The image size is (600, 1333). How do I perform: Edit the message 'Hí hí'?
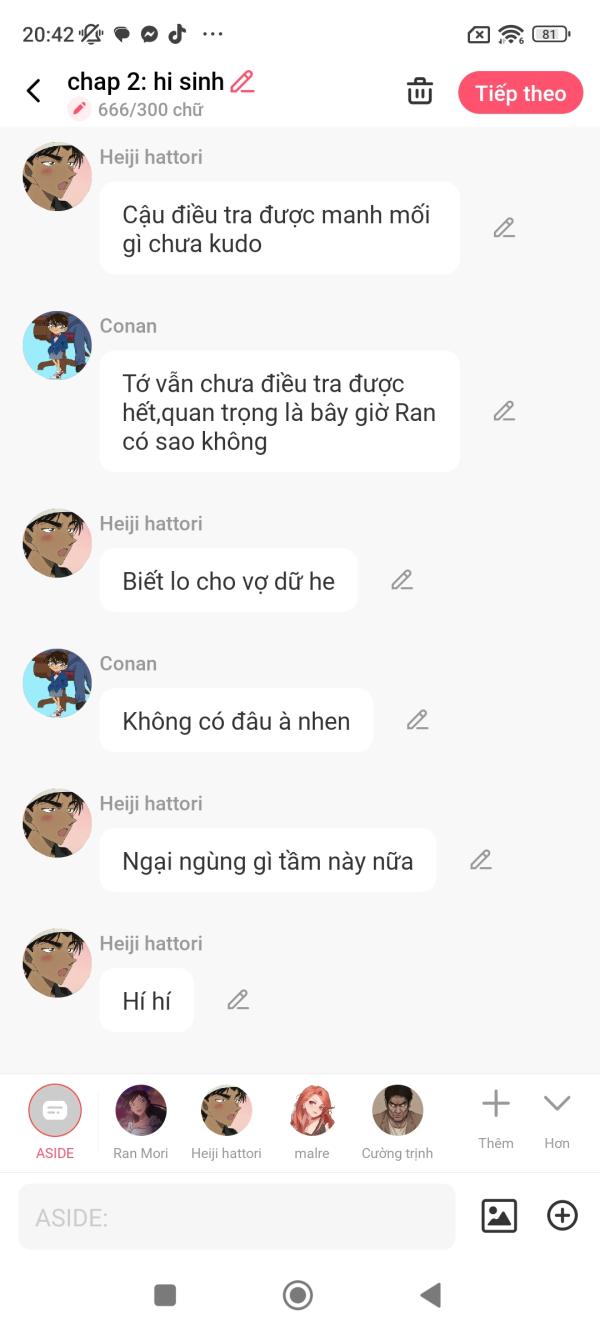coord(238,1000)
